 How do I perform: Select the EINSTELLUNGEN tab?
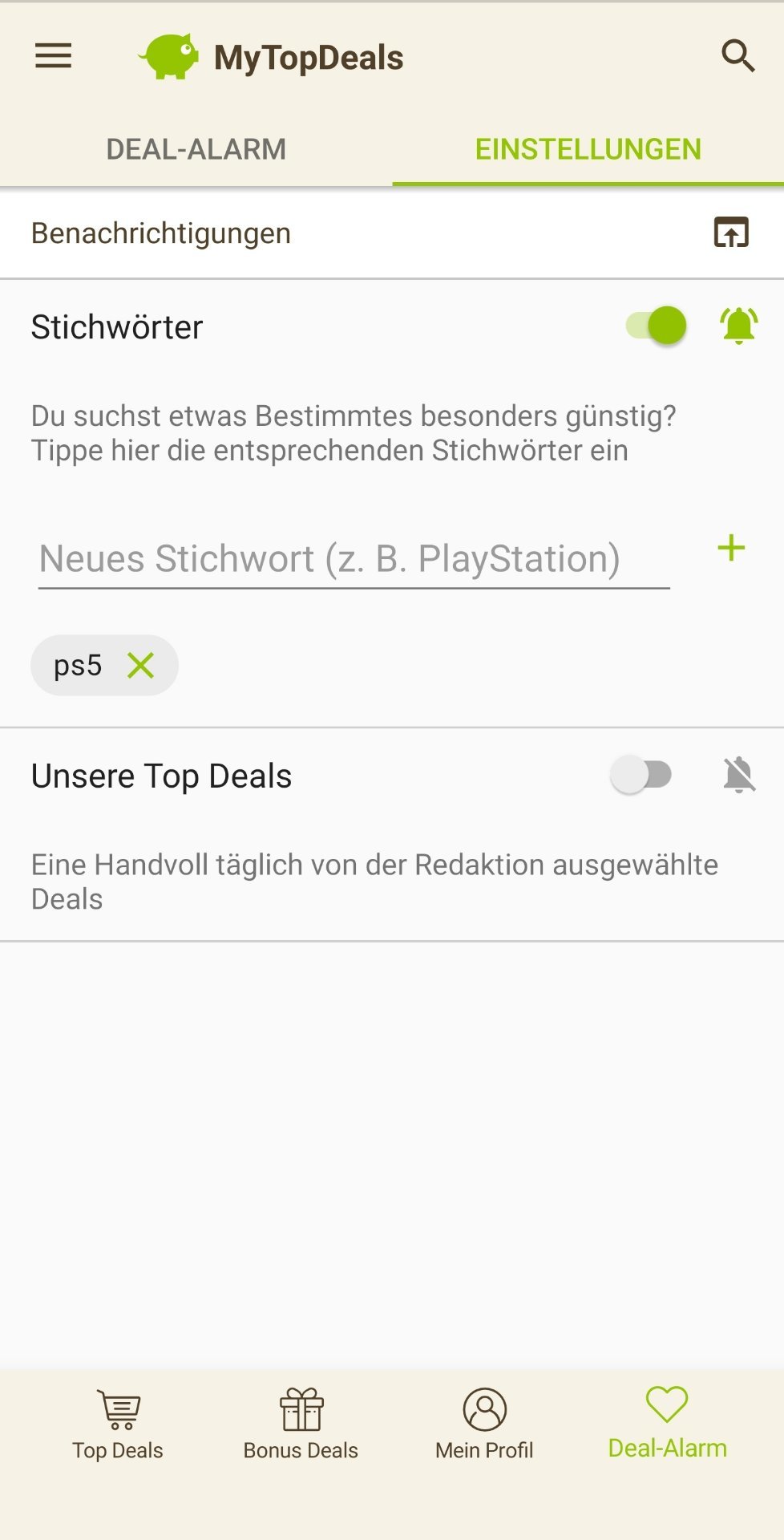point(588,149)
